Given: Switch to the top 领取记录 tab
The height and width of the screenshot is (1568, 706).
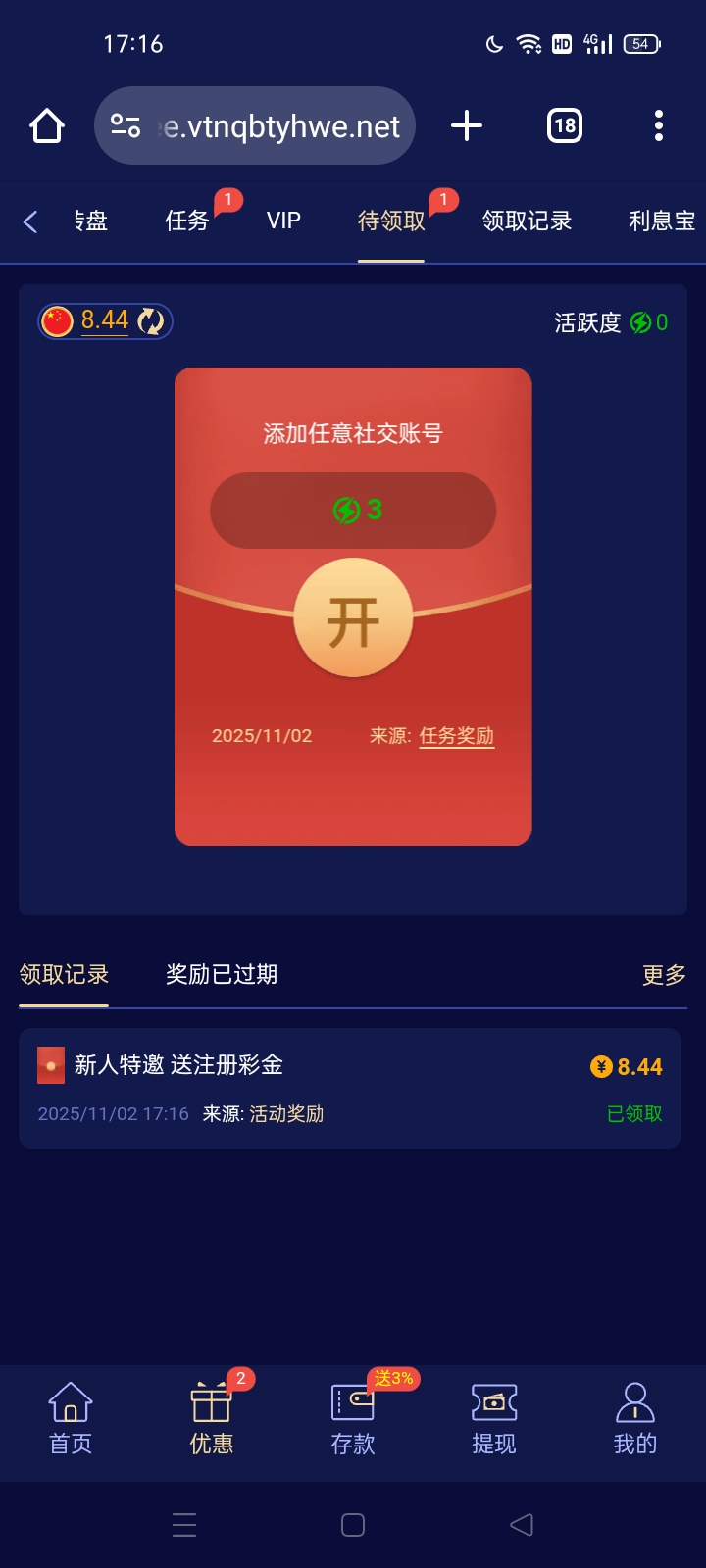Looking at the screenshot, I should tap(527, 221).
